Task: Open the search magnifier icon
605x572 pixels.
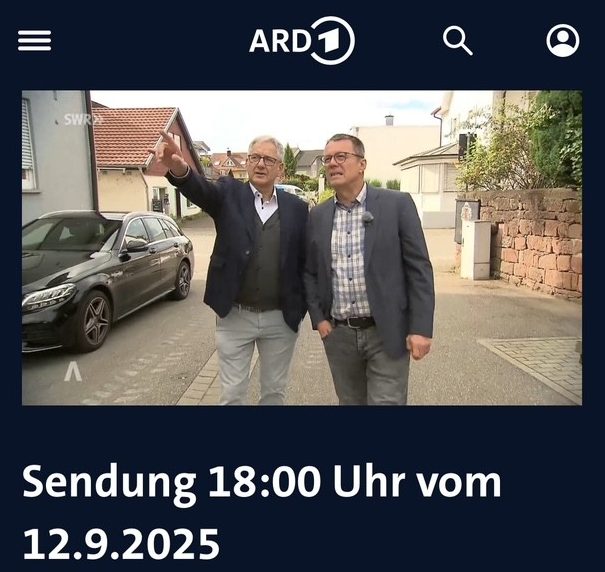Action: 458,41
